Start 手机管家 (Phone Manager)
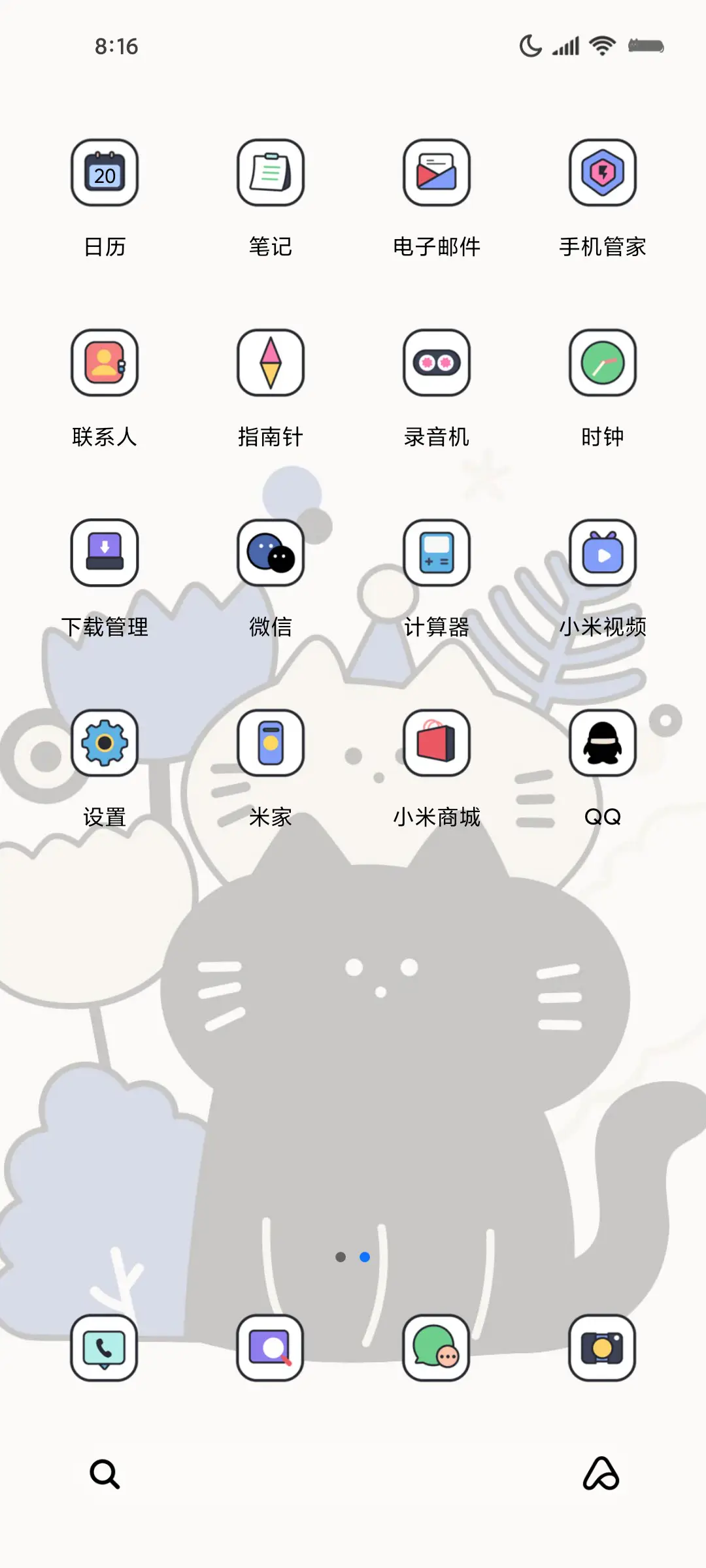 pos(602,171)
